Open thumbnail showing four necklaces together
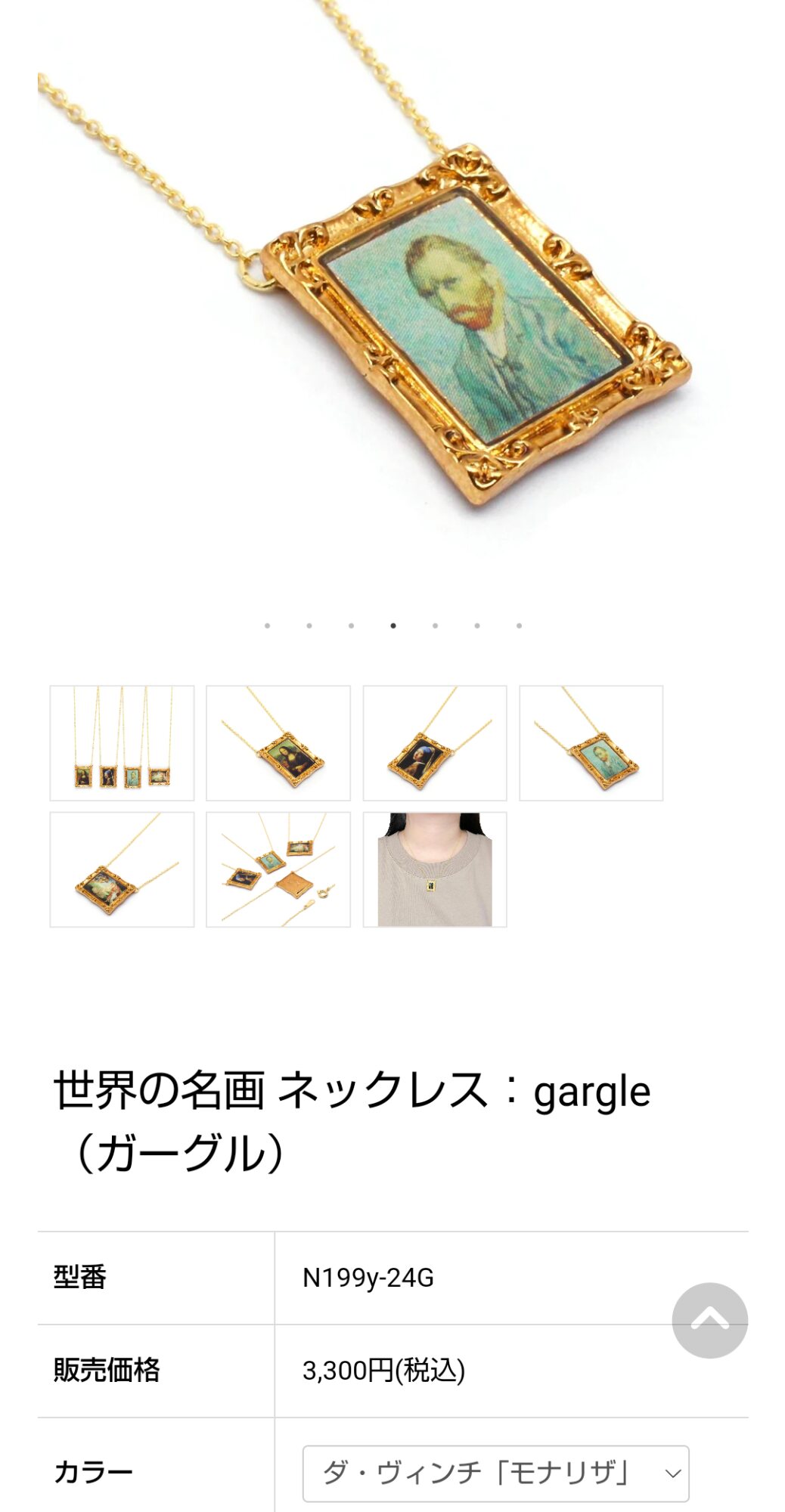The height and width of the screenshot is (1512, 785). (x=122, y=742)
